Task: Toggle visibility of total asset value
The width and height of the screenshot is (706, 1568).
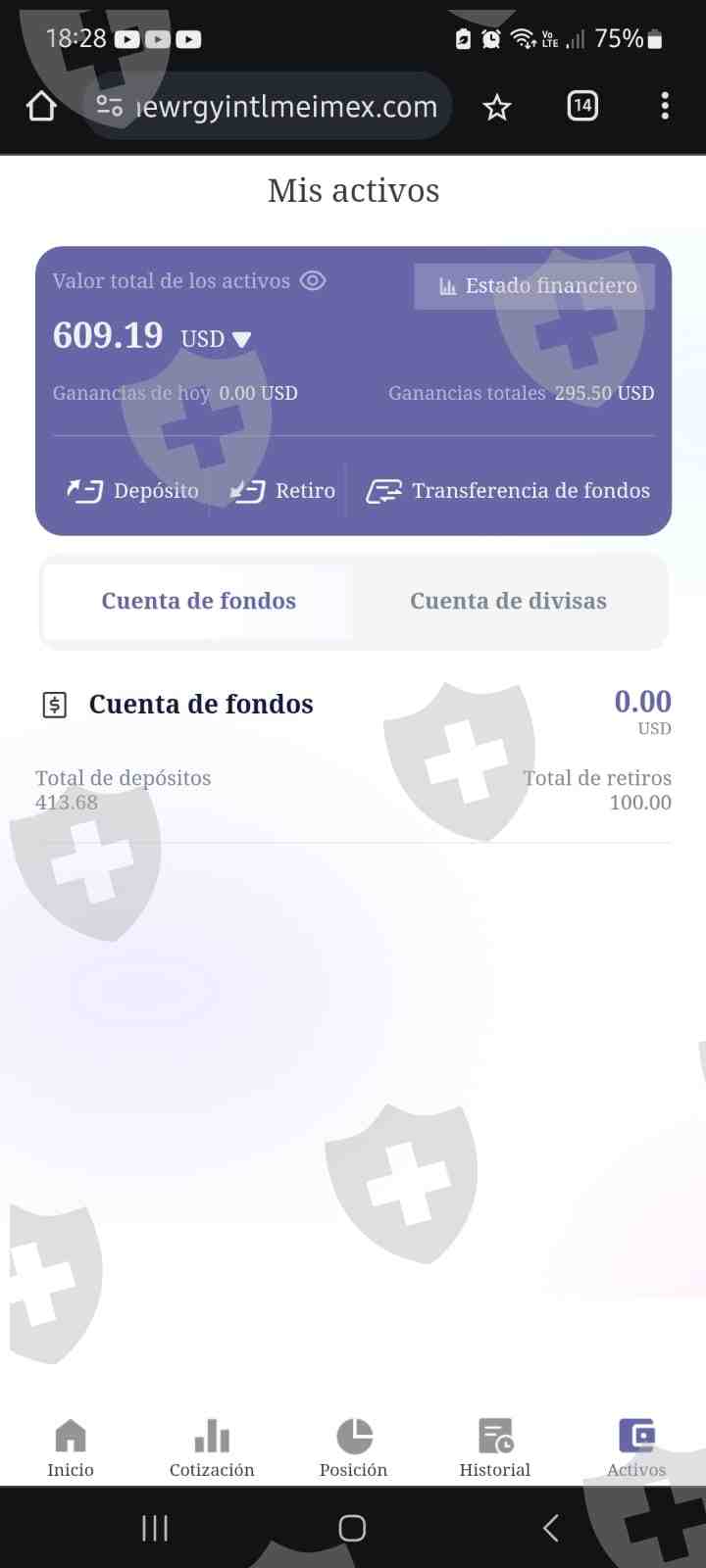Action: [x=313, y=281]
